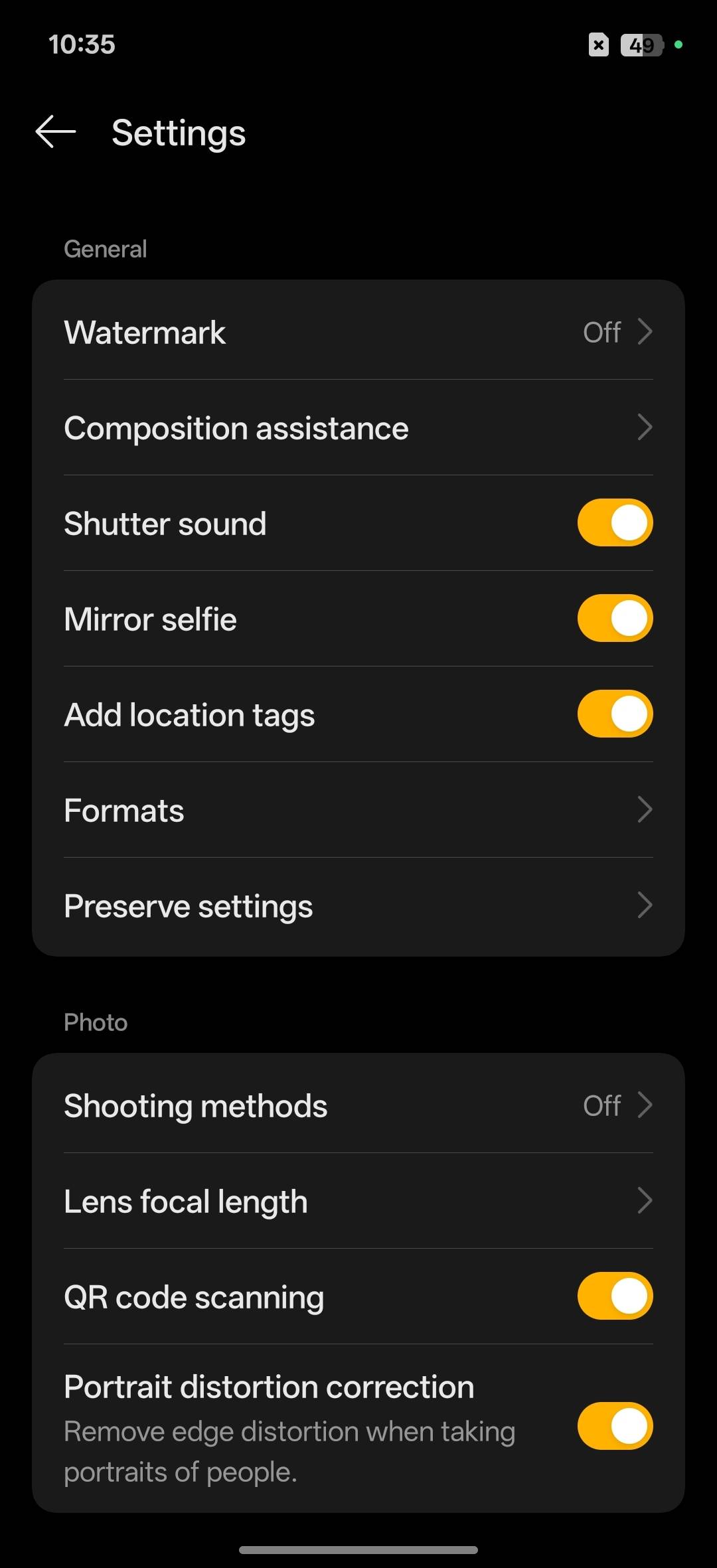Turn off Mirror selfie

pyautogui.click(x=614, y=618)
